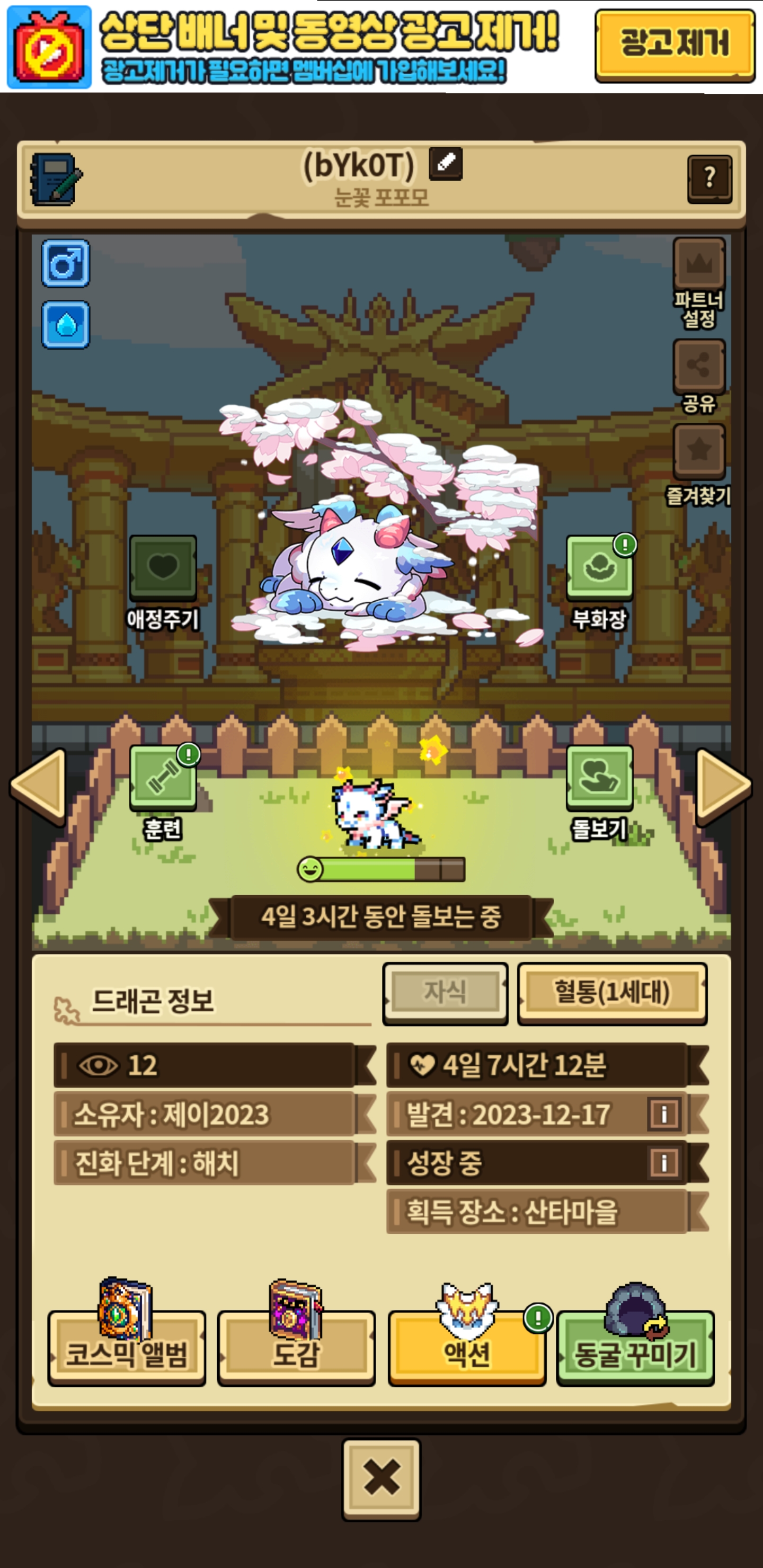View 혈통(1세대) lineage
Screen dimensions: 763x1568
611,993
